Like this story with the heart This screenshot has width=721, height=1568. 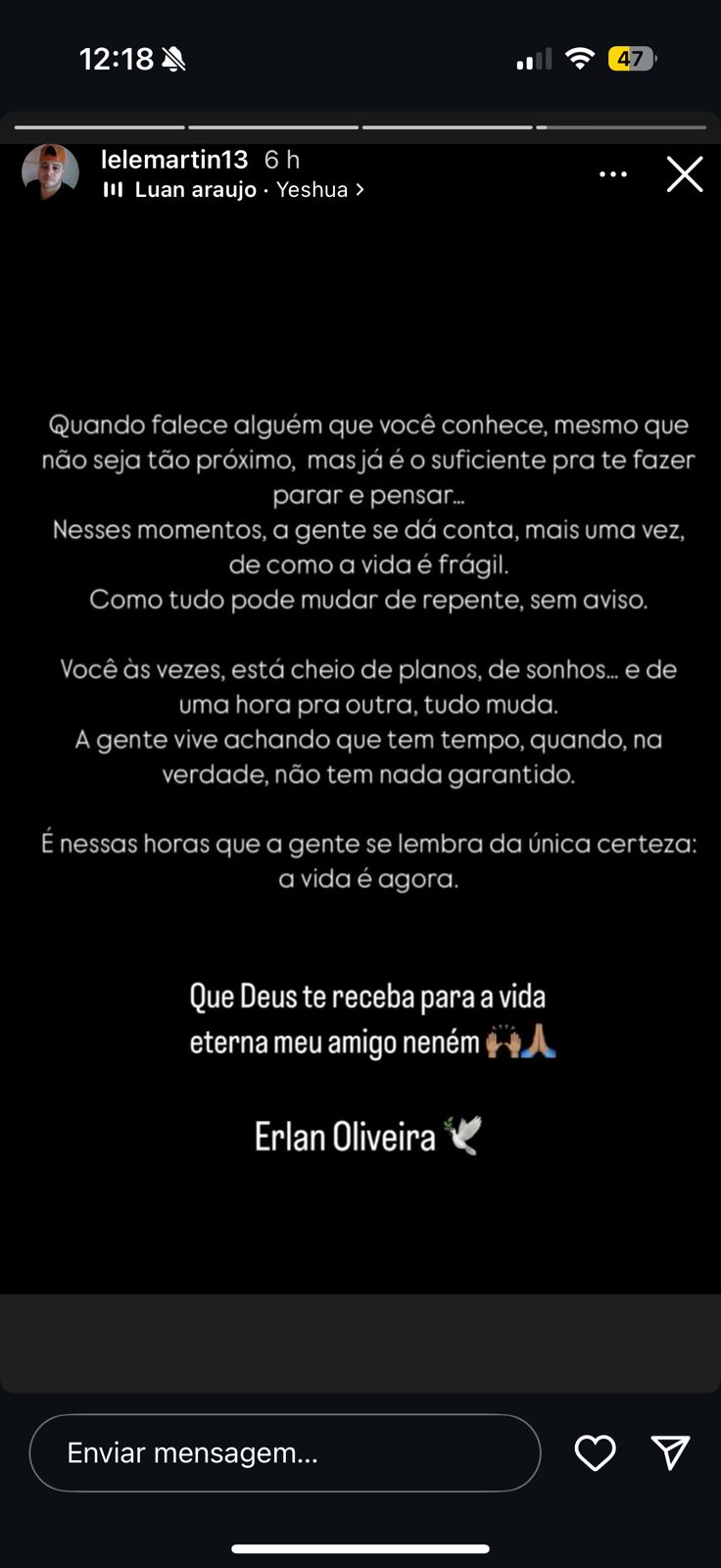(595, 1452)
